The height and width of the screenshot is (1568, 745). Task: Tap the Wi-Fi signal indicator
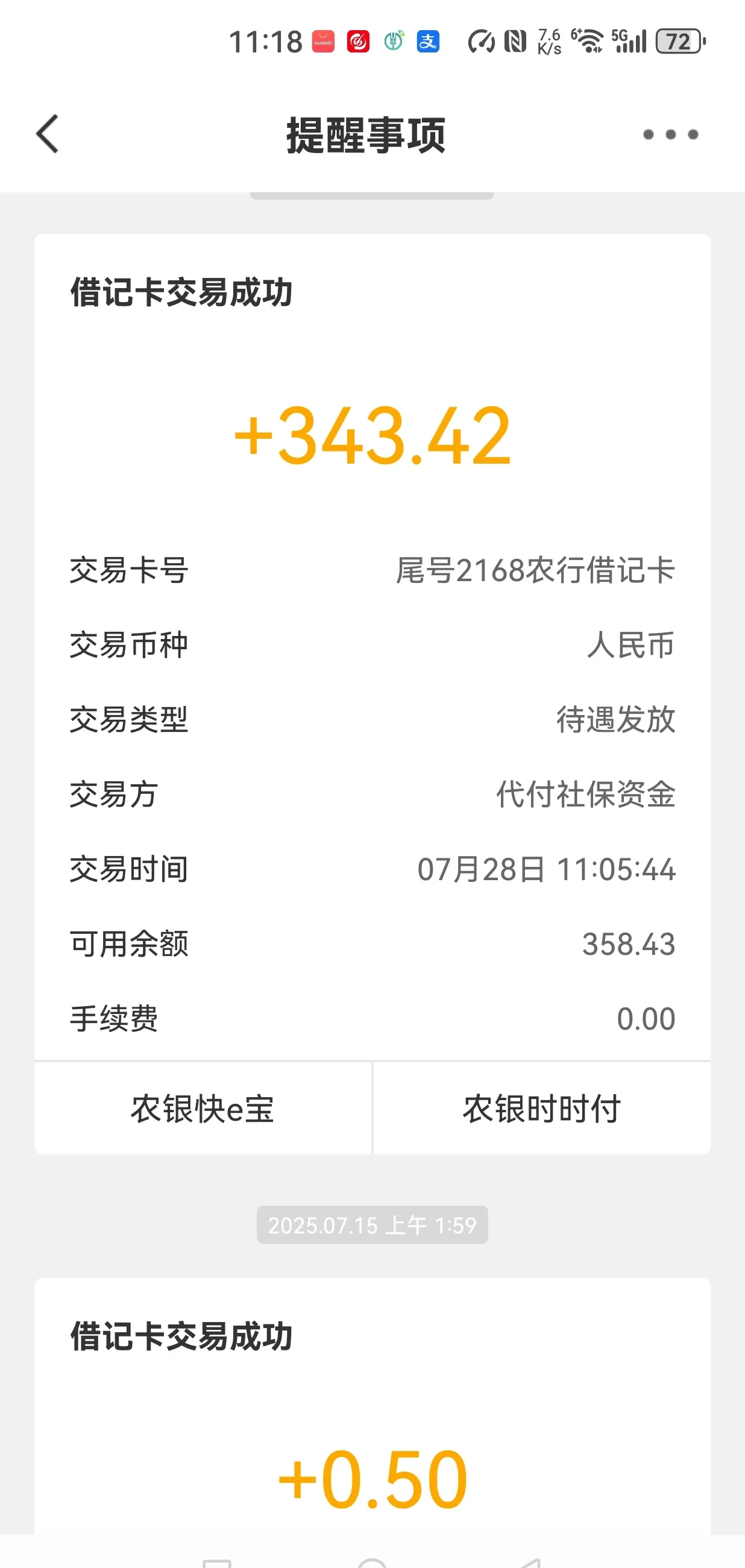(x=589, y=42)
